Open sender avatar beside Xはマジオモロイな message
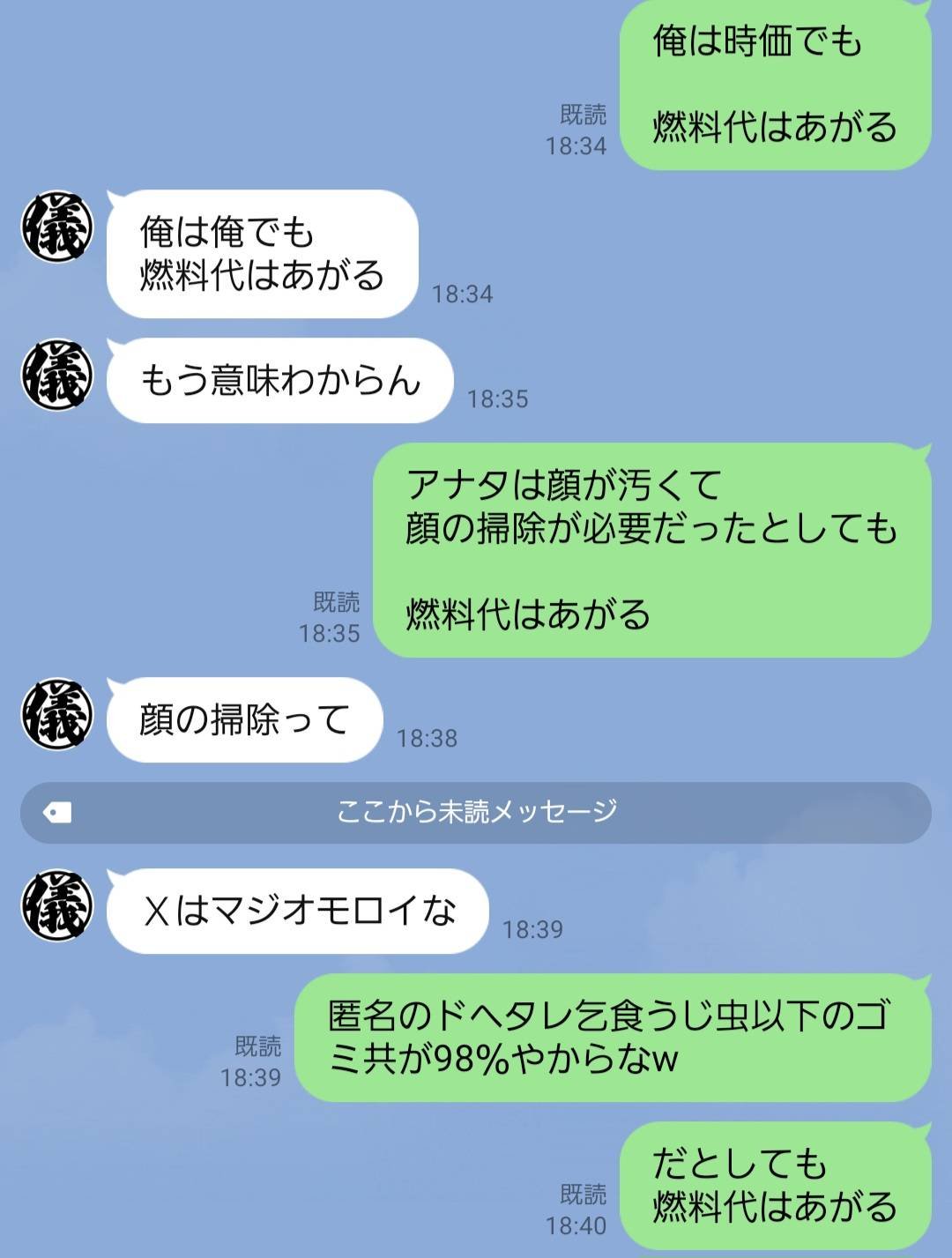The image size is (952, 1258). [x=57, y=905]
